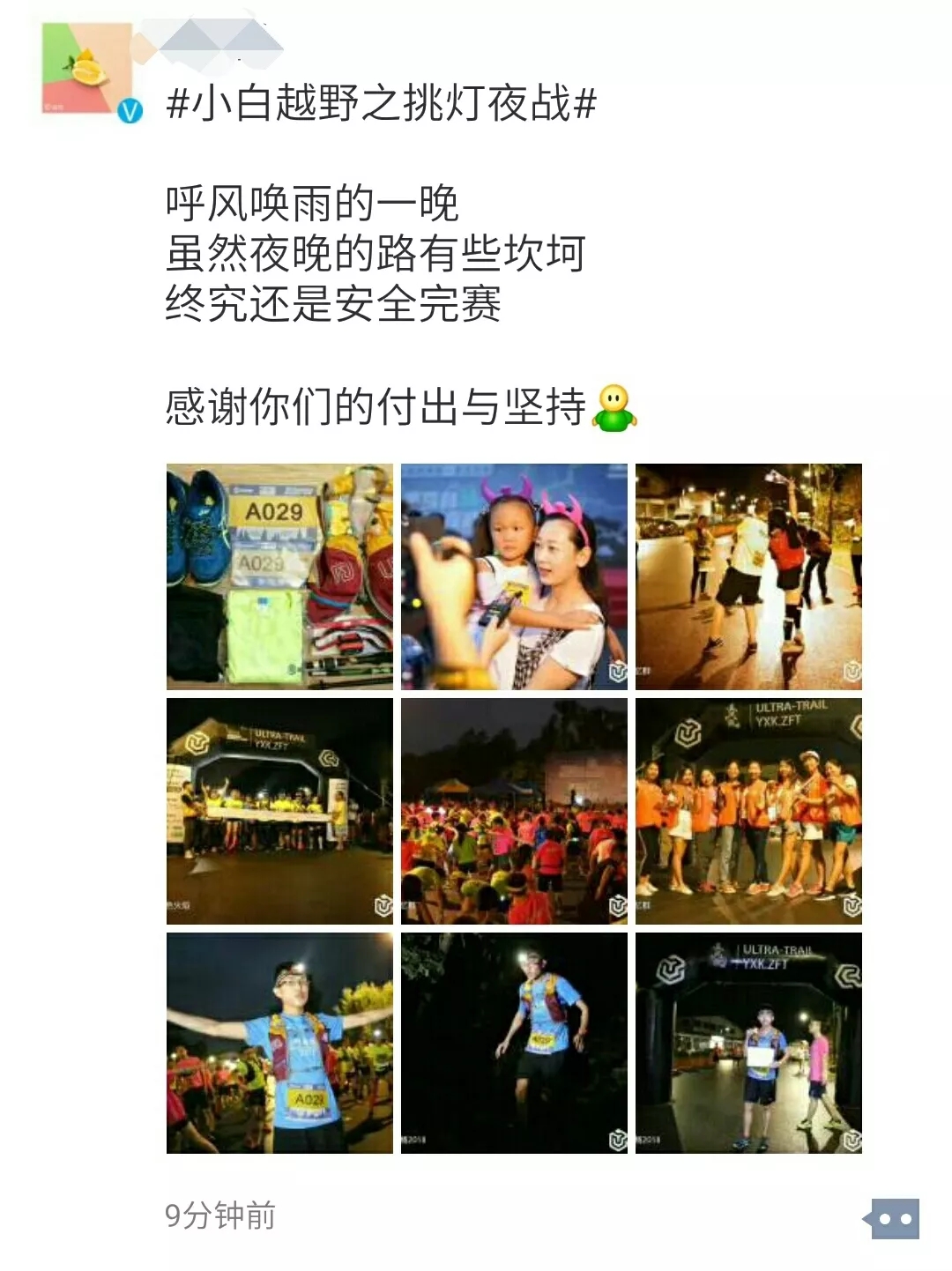952x1271 pixels.
Task: Open the photo of the crowd warming up
Action: pyautogui.click(x=514, y=811)
